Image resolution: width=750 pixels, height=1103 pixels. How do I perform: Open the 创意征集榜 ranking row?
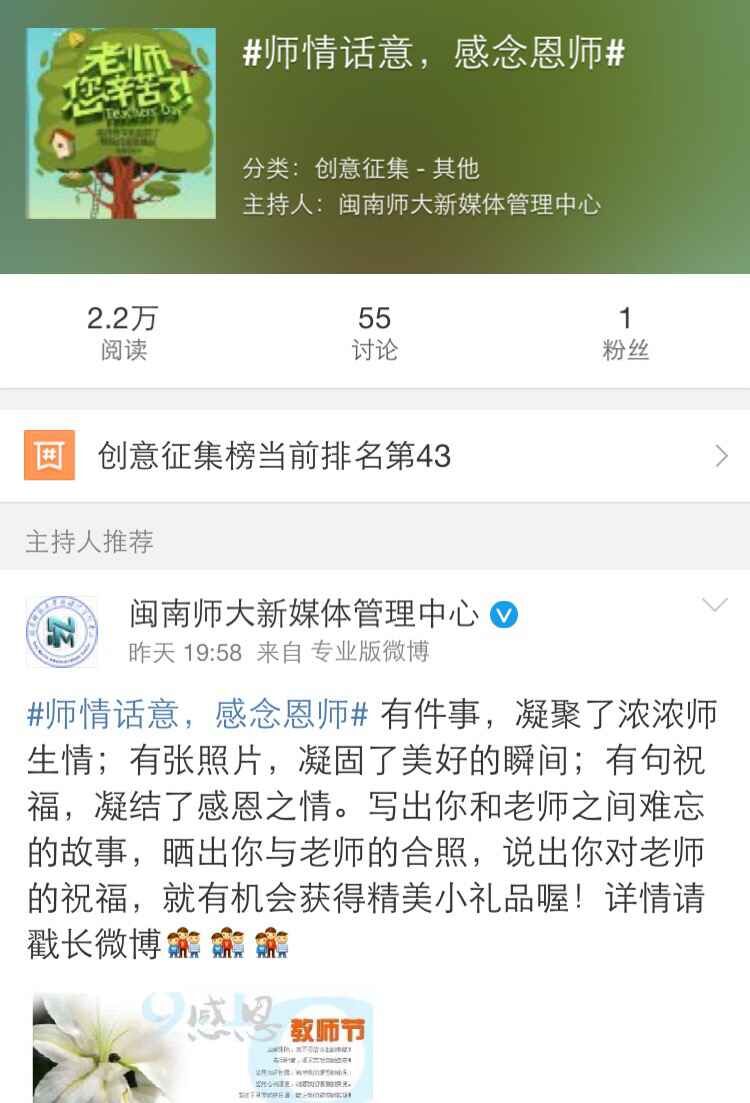tap(375, 456)
